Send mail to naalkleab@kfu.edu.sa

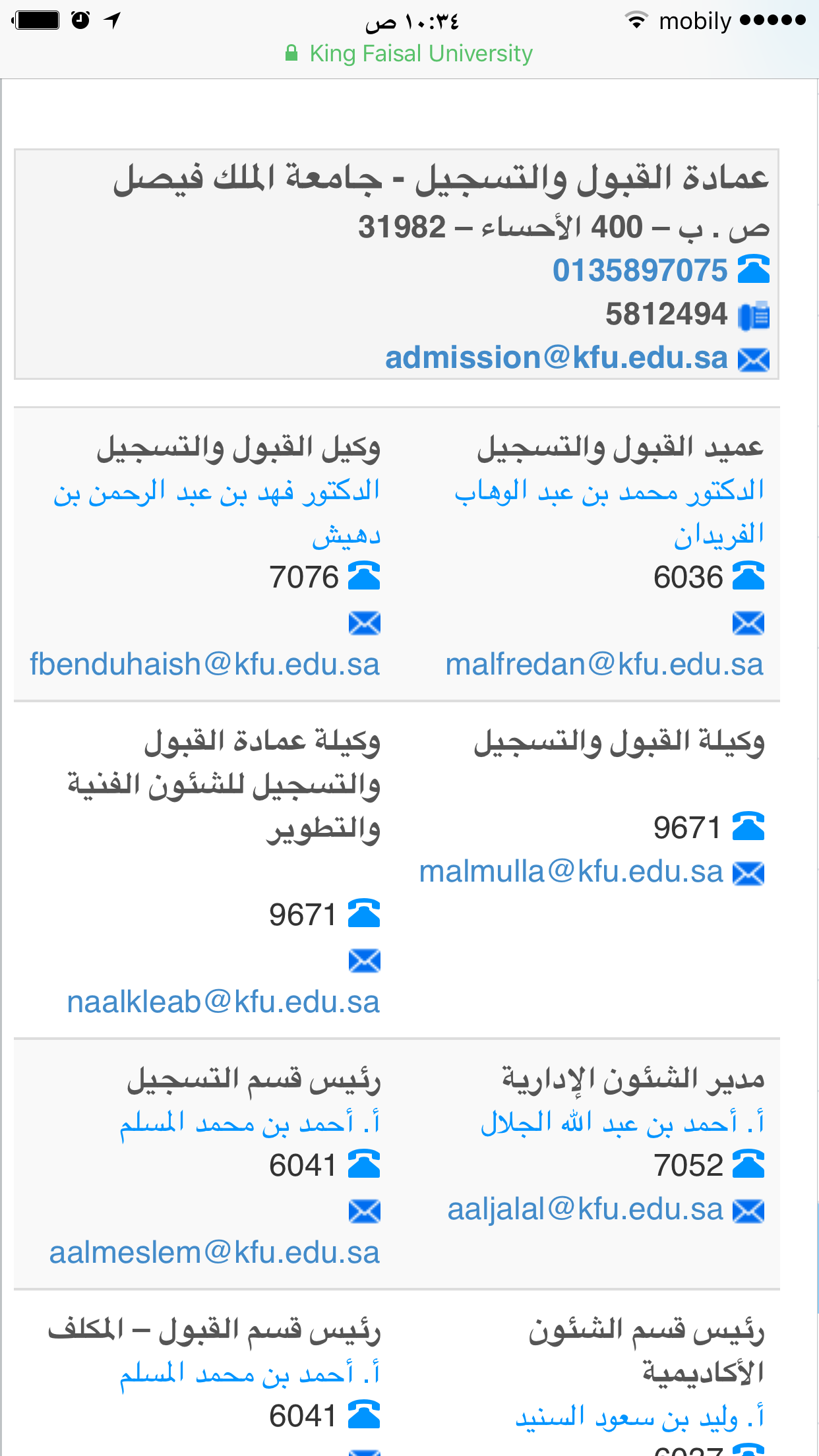pos(224,1003)
